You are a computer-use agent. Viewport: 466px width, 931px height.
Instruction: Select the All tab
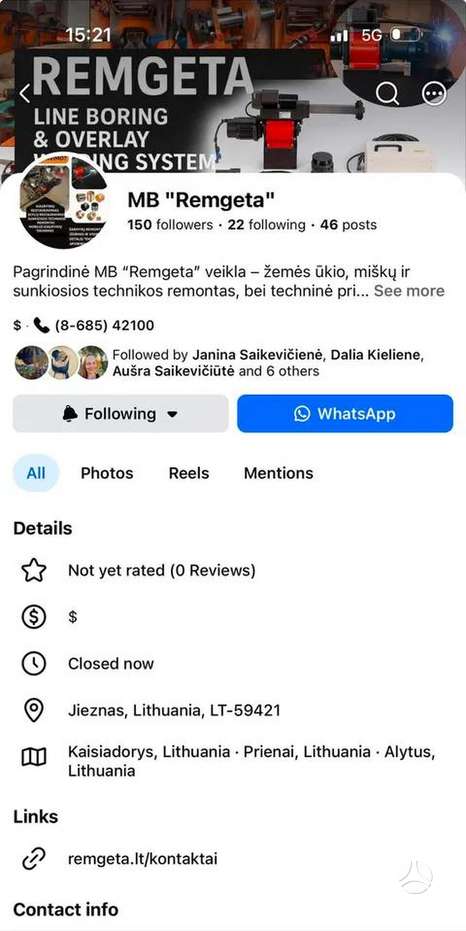(x=36, y=473)
